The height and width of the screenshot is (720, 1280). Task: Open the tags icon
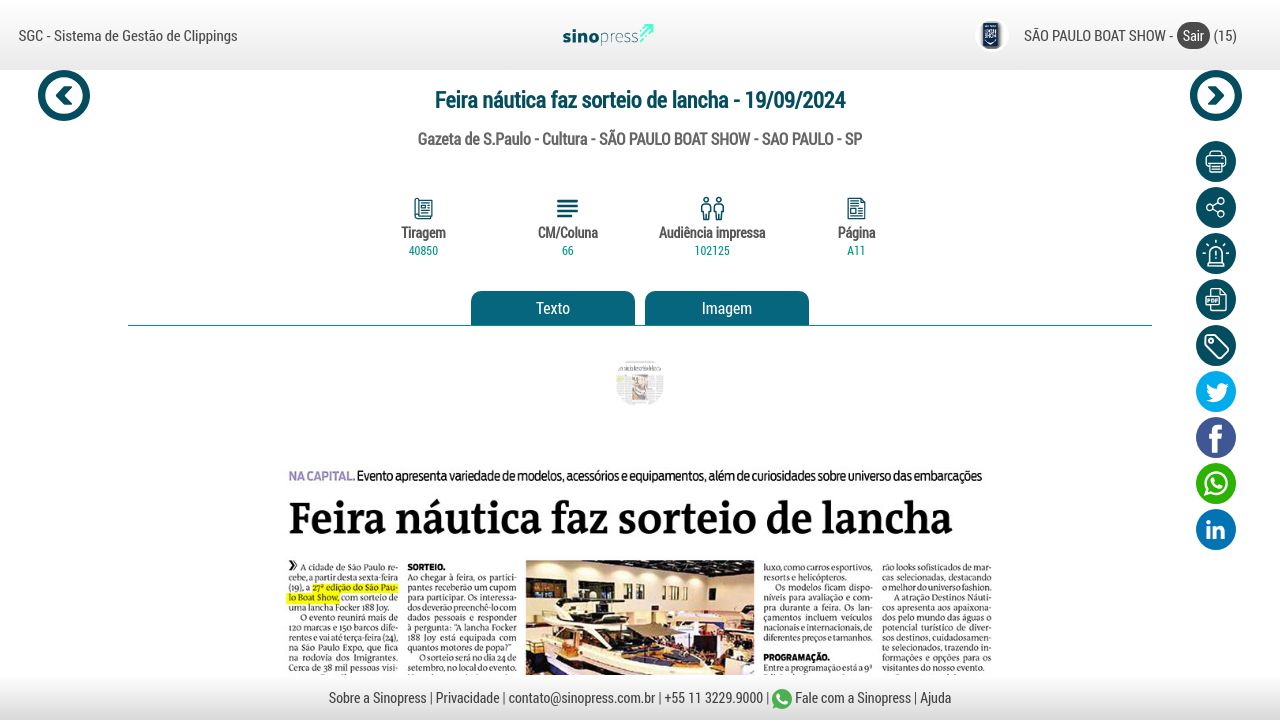[1215, 346]
